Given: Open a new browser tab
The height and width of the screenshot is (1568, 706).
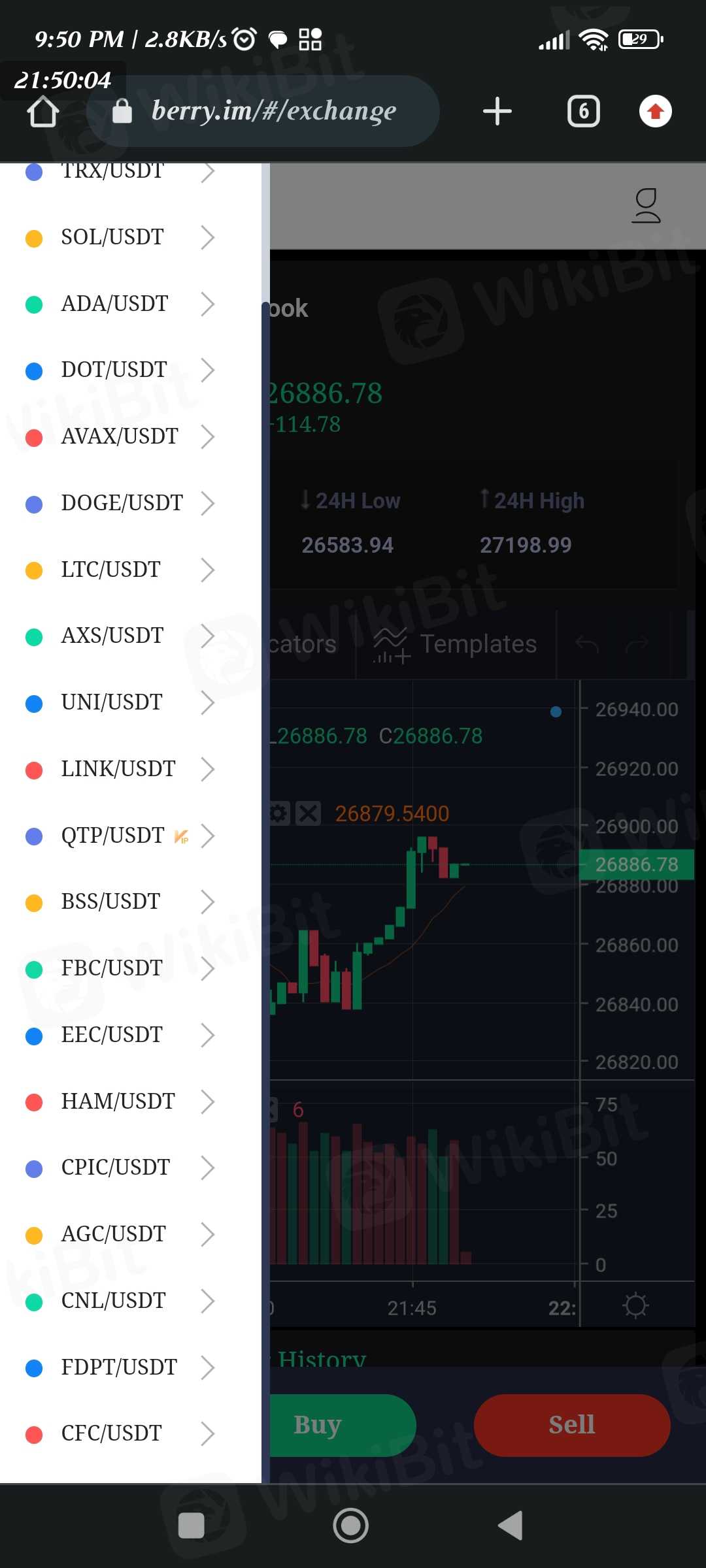Looking at the screenshot, I should (x=497, y=111).
